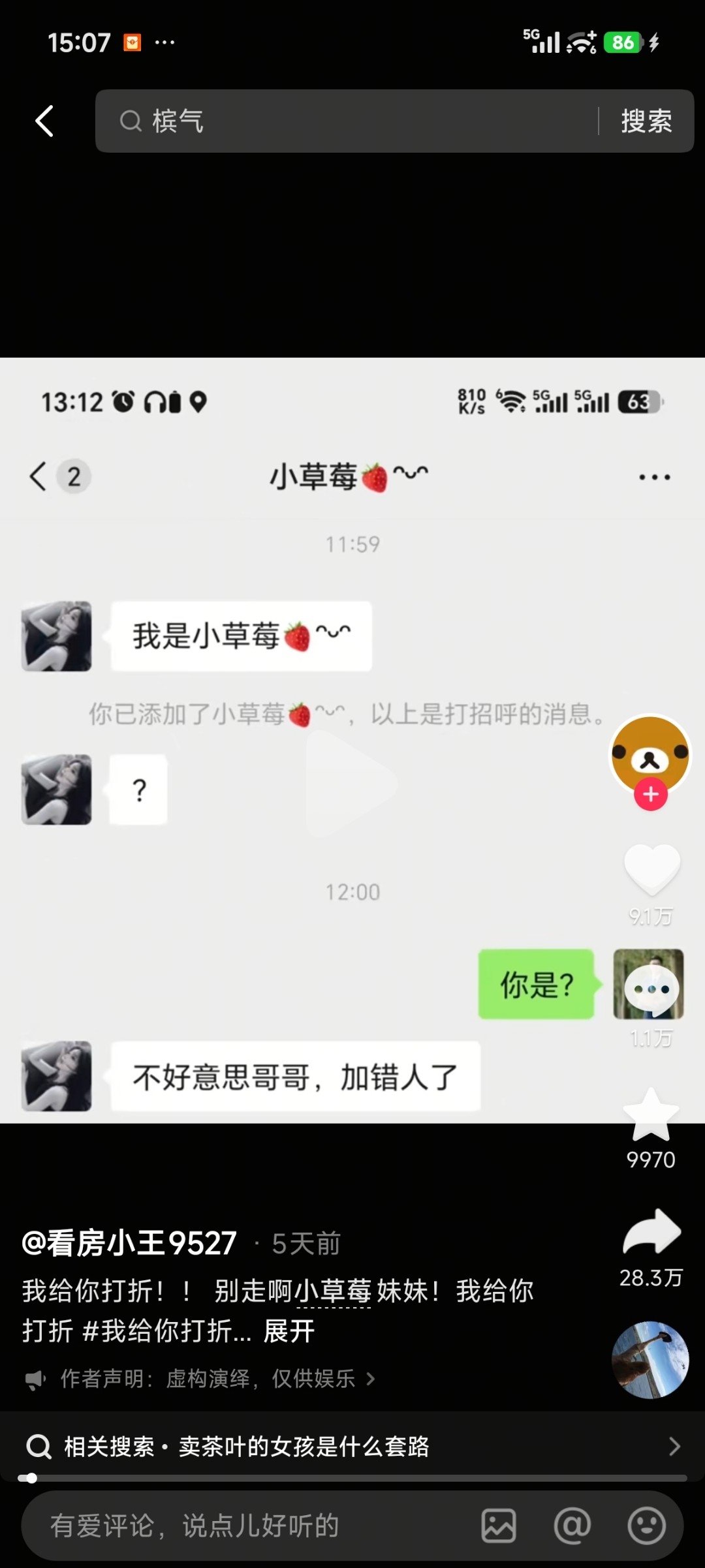The image size is (705, 1568).
Task: Open the bear avatar profile
Action: [650, 754]
